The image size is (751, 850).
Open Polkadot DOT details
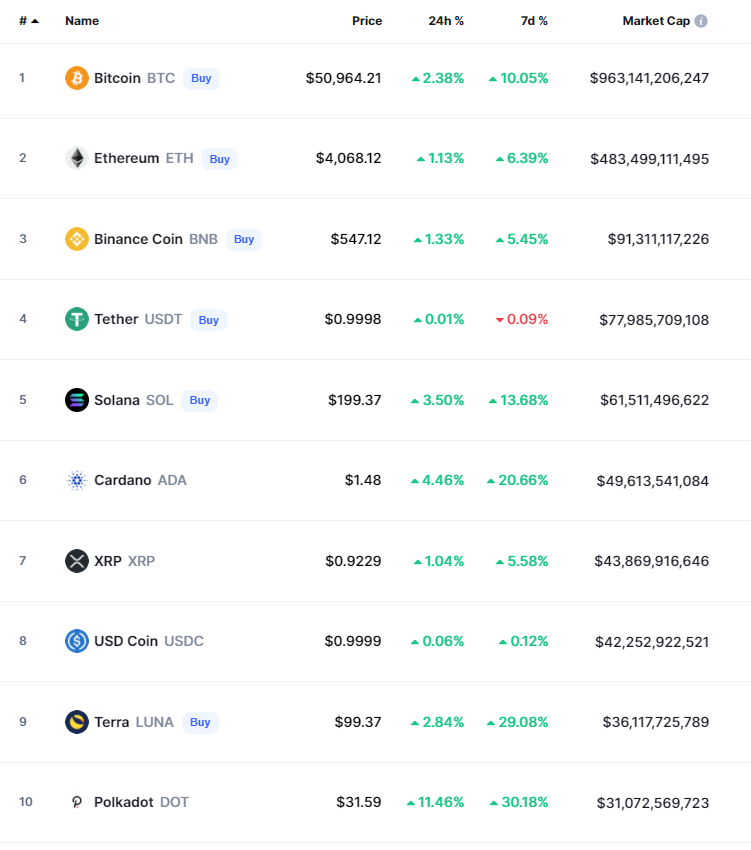pyautogui.click(x=124, y=802)
